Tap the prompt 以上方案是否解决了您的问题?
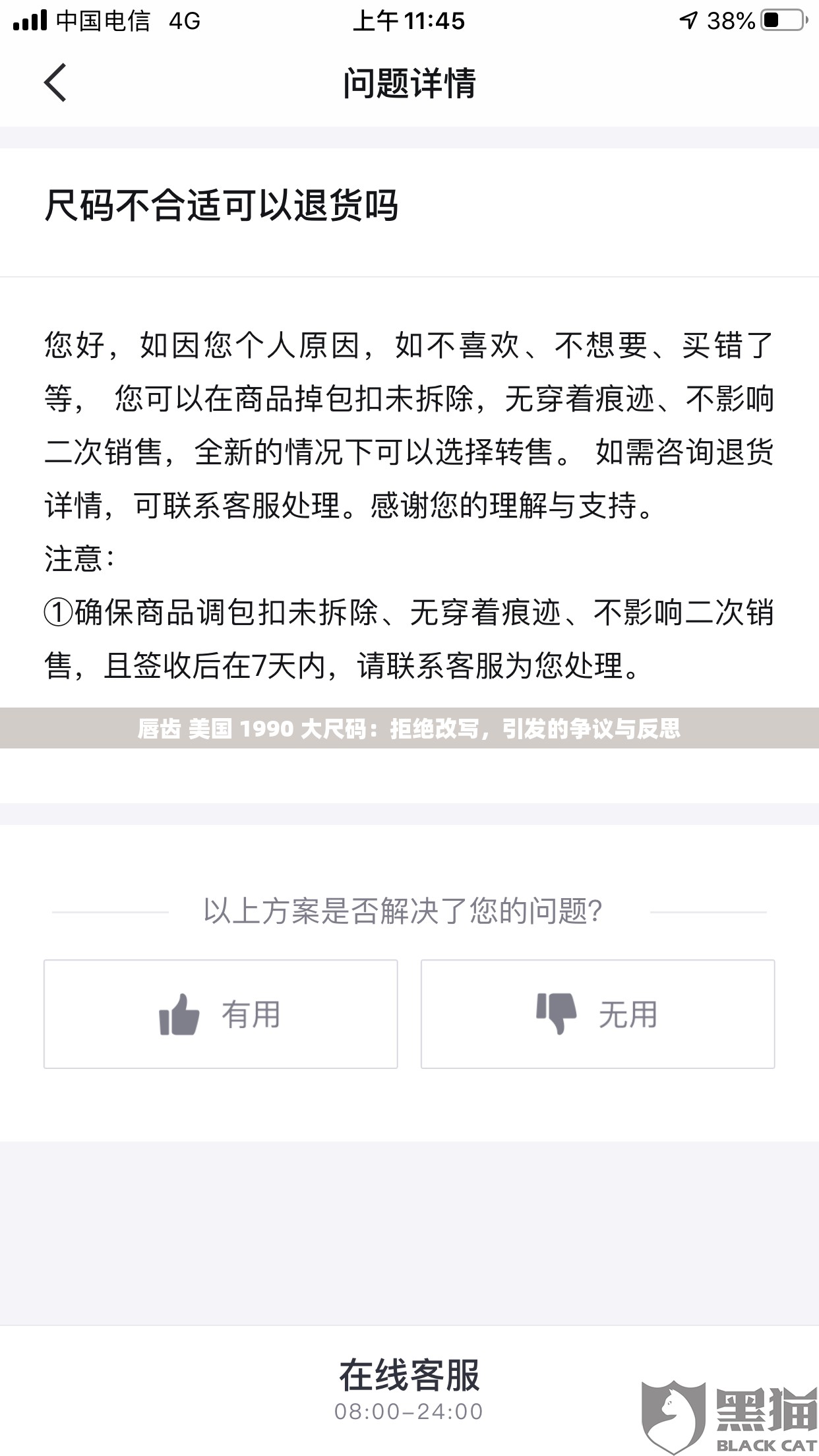Screen dimensions: 819x1456 [x=402, y=910]
